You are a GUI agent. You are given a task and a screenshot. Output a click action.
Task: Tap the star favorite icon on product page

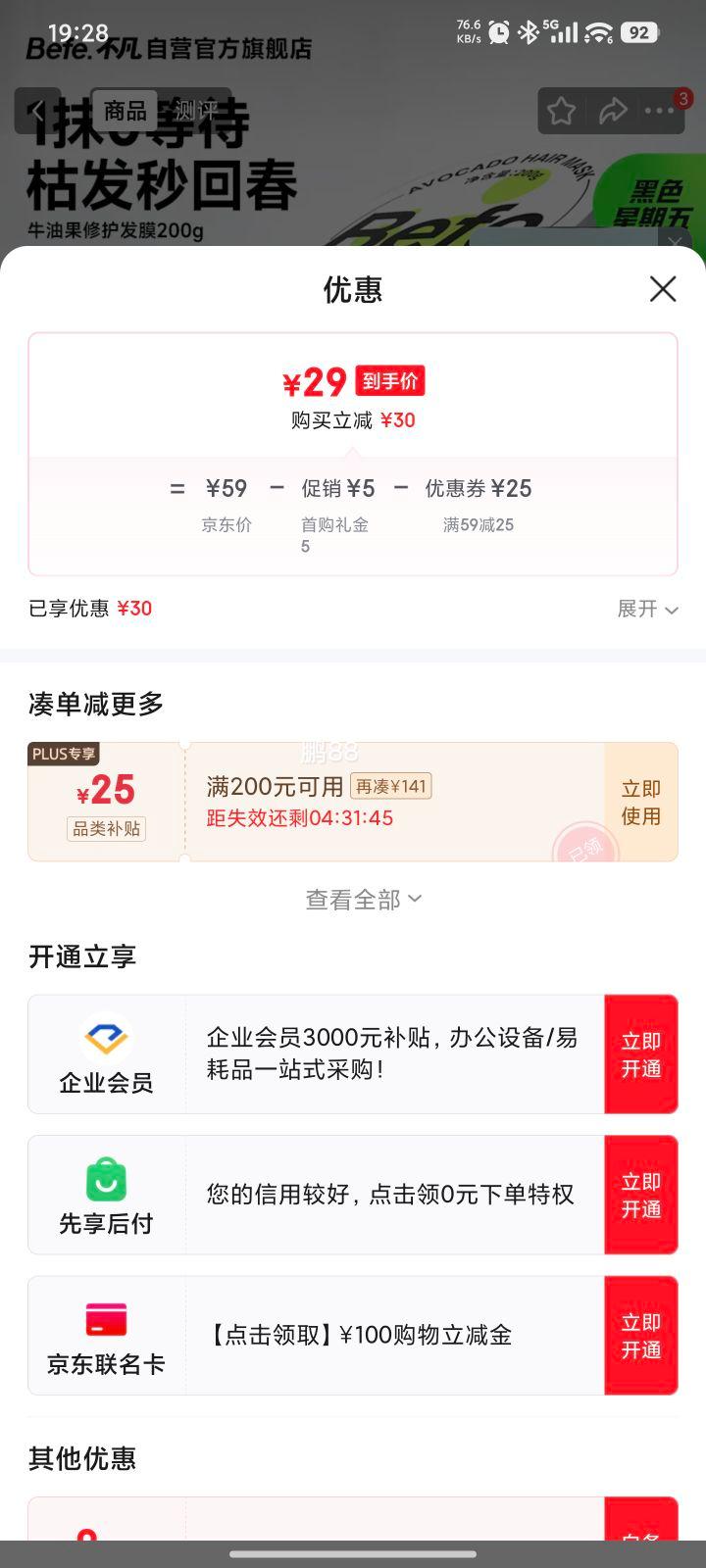point(560,111)
